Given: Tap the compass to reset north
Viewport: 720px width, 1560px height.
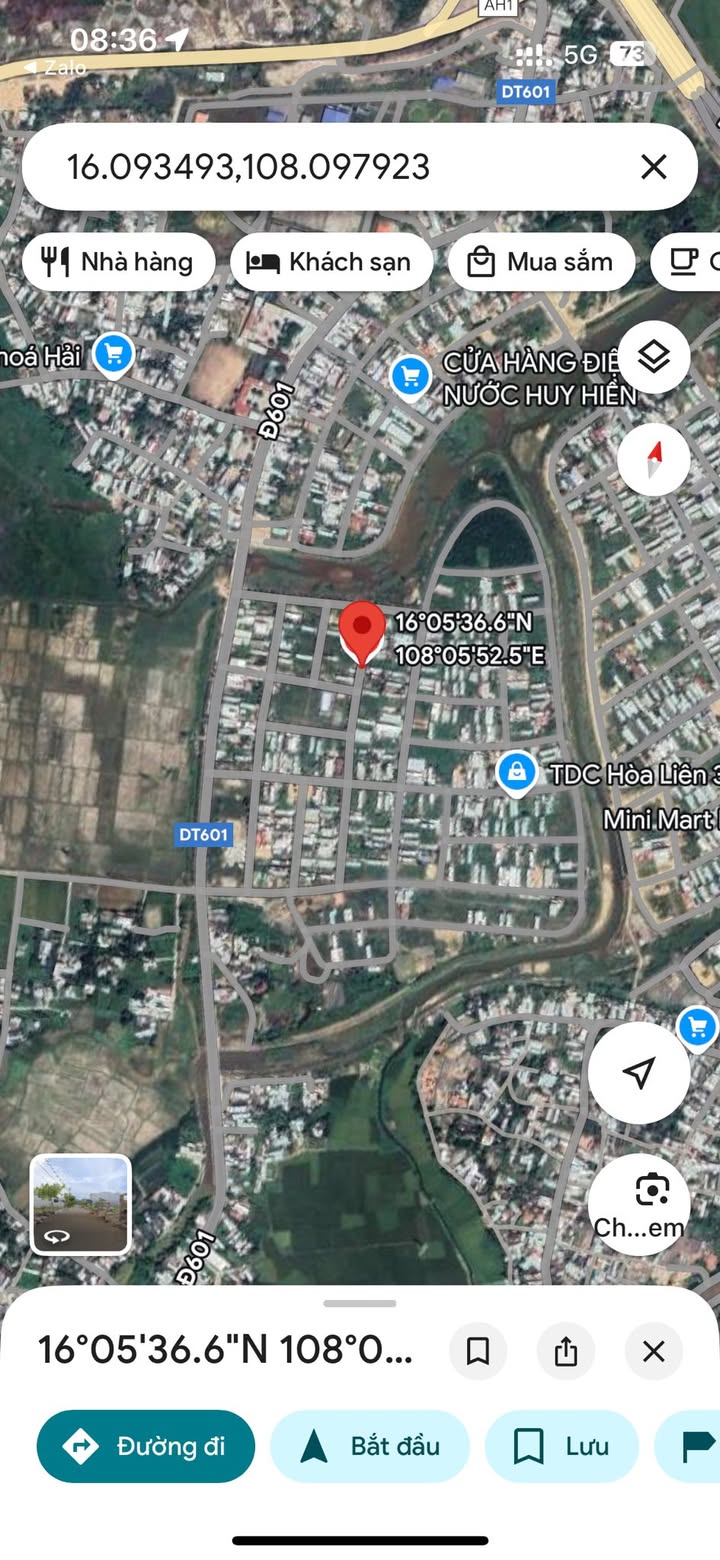Looking at the screenshot, I should [653, 460].
